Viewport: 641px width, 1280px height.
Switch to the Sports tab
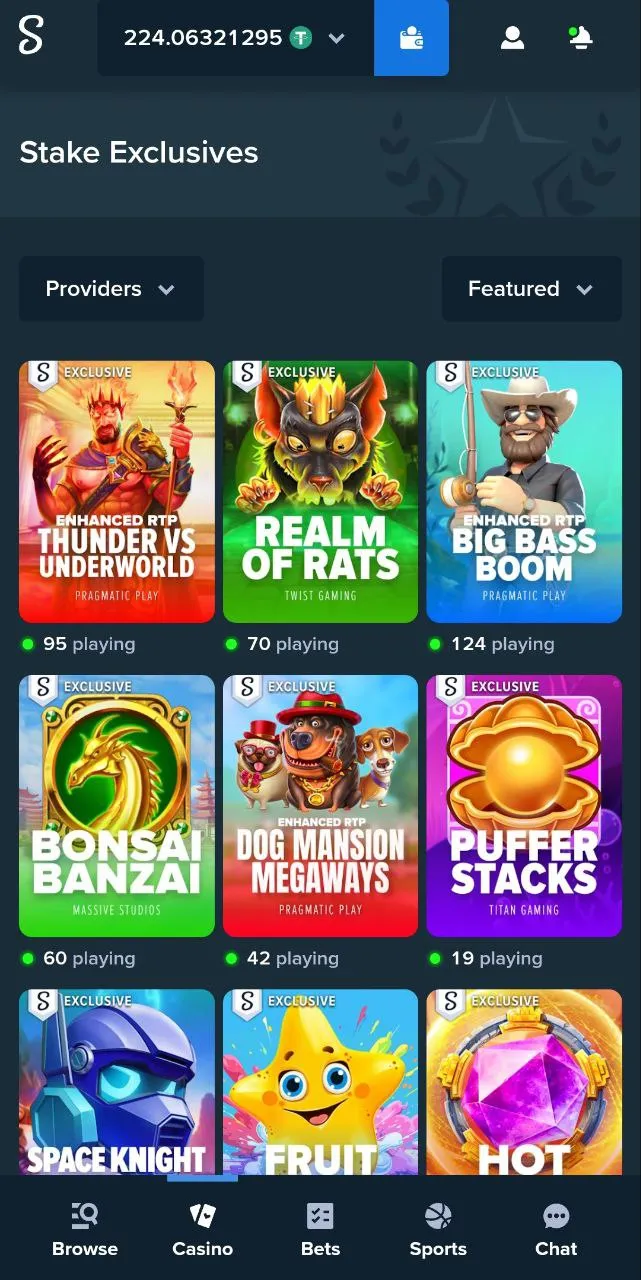[438, 1229]
